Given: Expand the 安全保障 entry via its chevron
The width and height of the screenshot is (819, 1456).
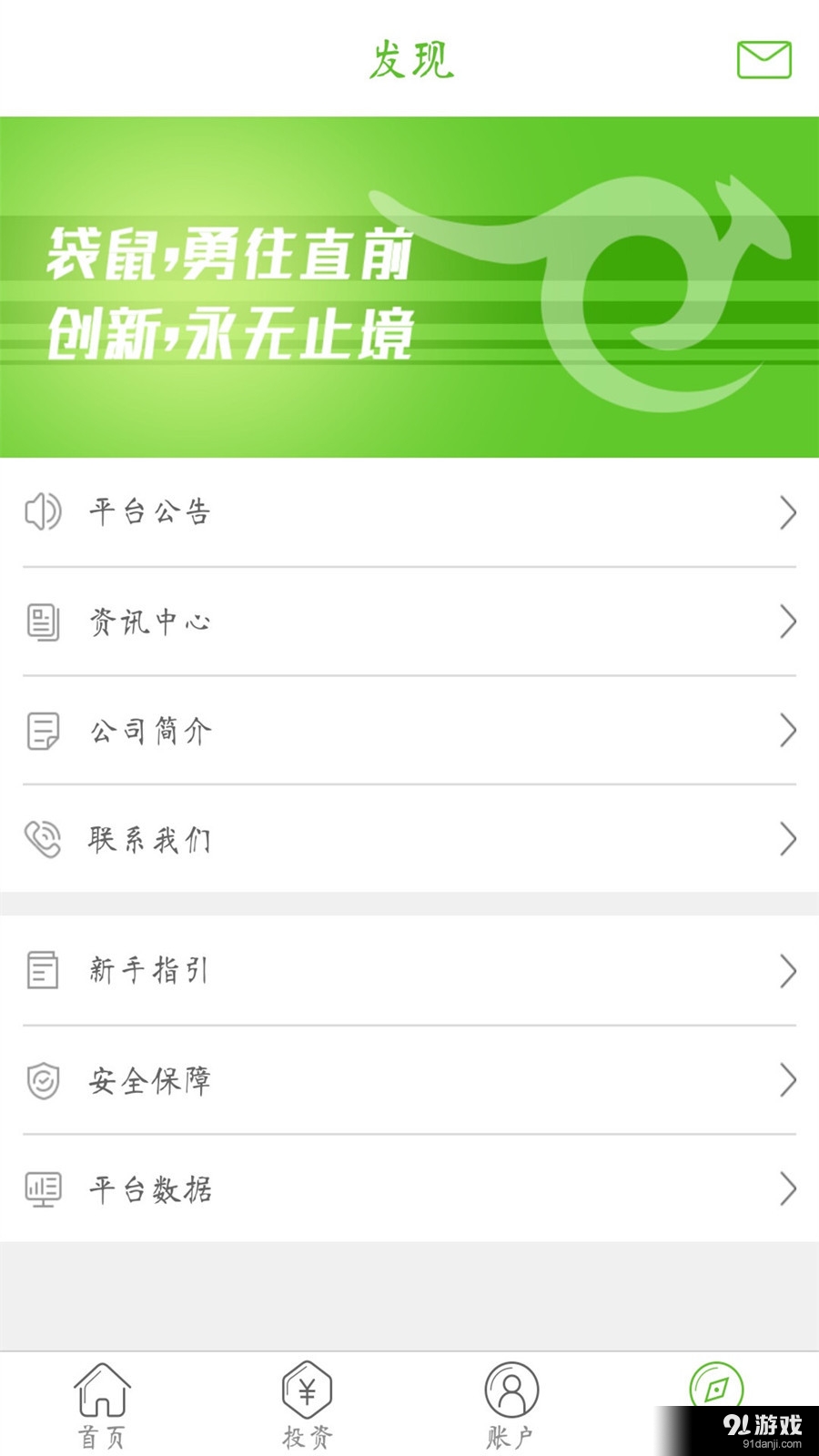Looking at the screenshot, I should (x=788, y=1080).
